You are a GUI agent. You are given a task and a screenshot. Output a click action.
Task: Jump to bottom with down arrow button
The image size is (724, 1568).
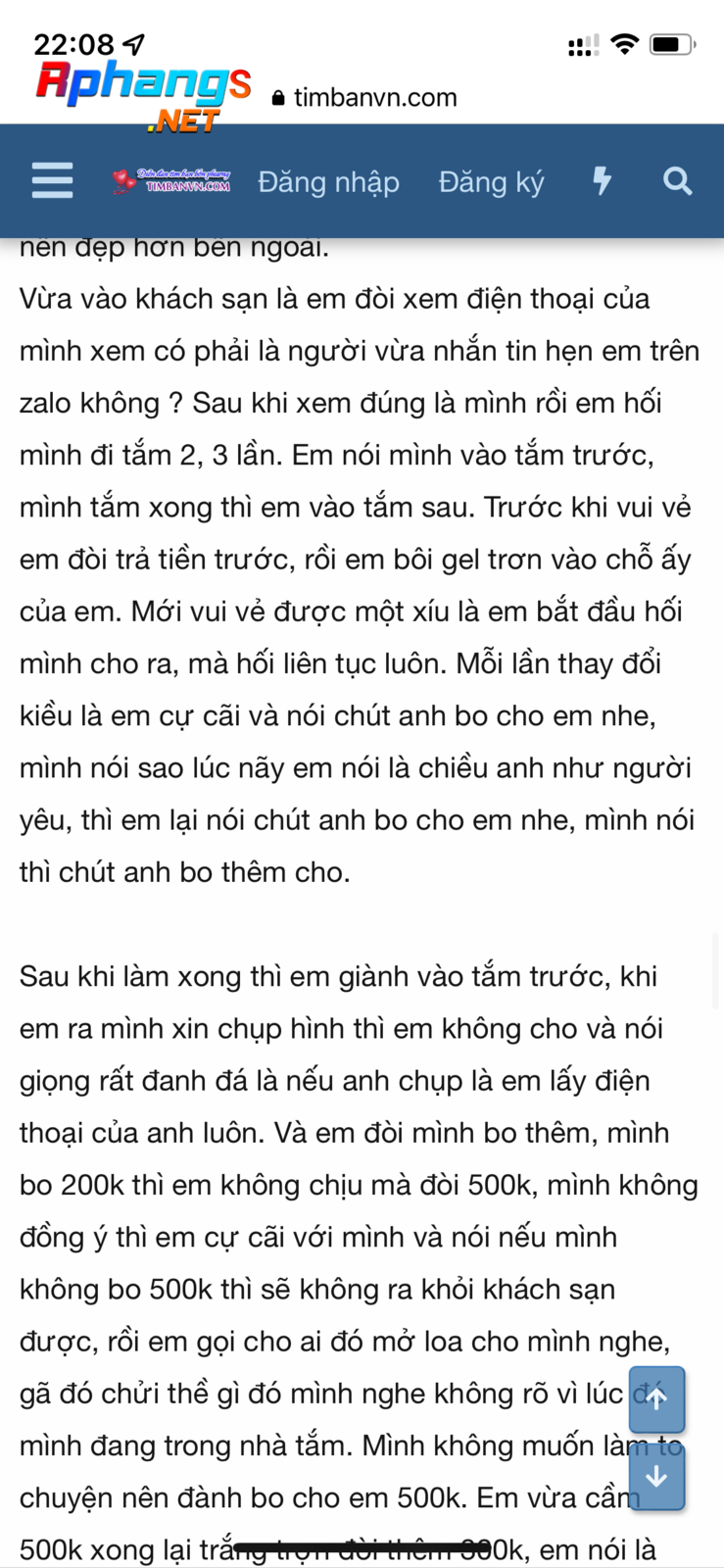(656, 1476)
